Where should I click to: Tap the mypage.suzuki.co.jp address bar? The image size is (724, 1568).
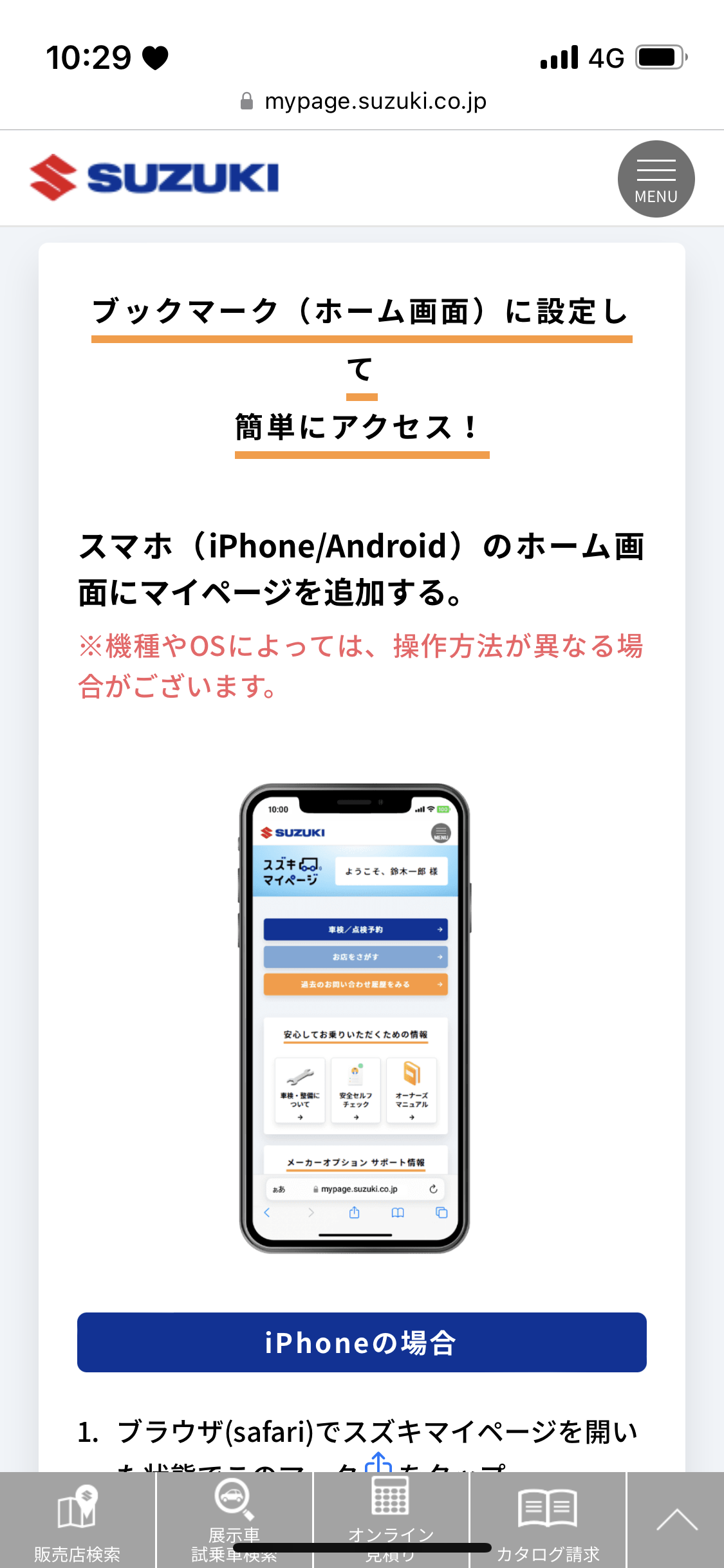tap(363, 101)
